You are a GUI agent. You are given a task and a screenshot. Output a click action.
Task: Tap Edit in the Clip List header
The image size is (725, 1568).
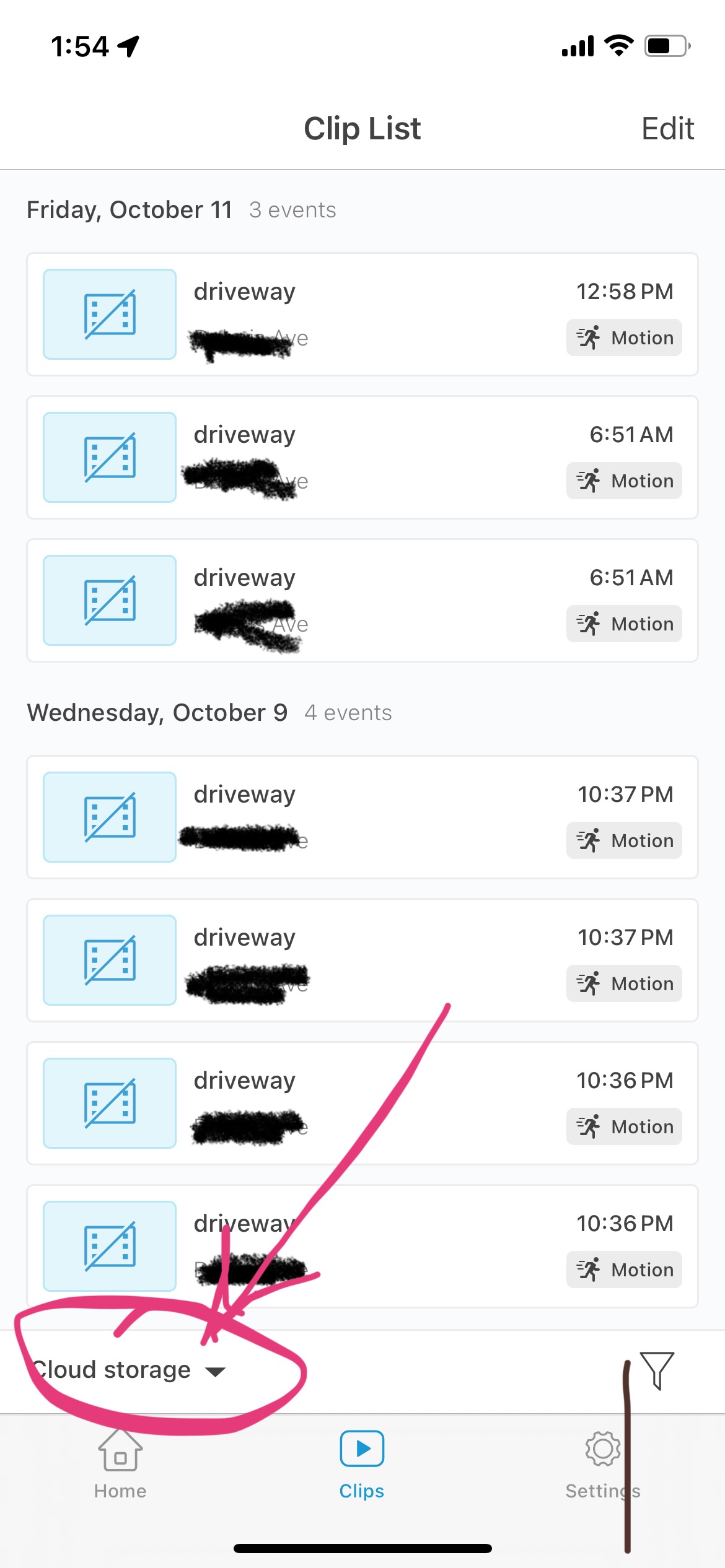tap(667, 129)
